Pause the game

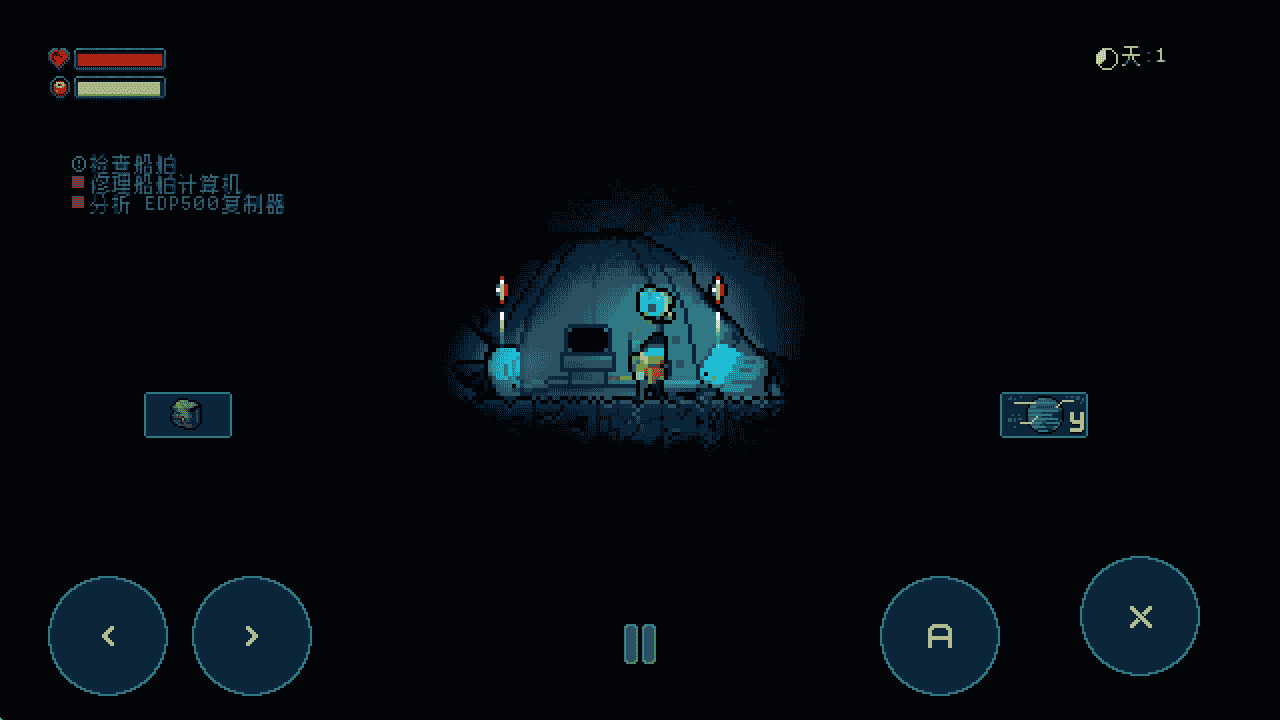tap(640, 644)
